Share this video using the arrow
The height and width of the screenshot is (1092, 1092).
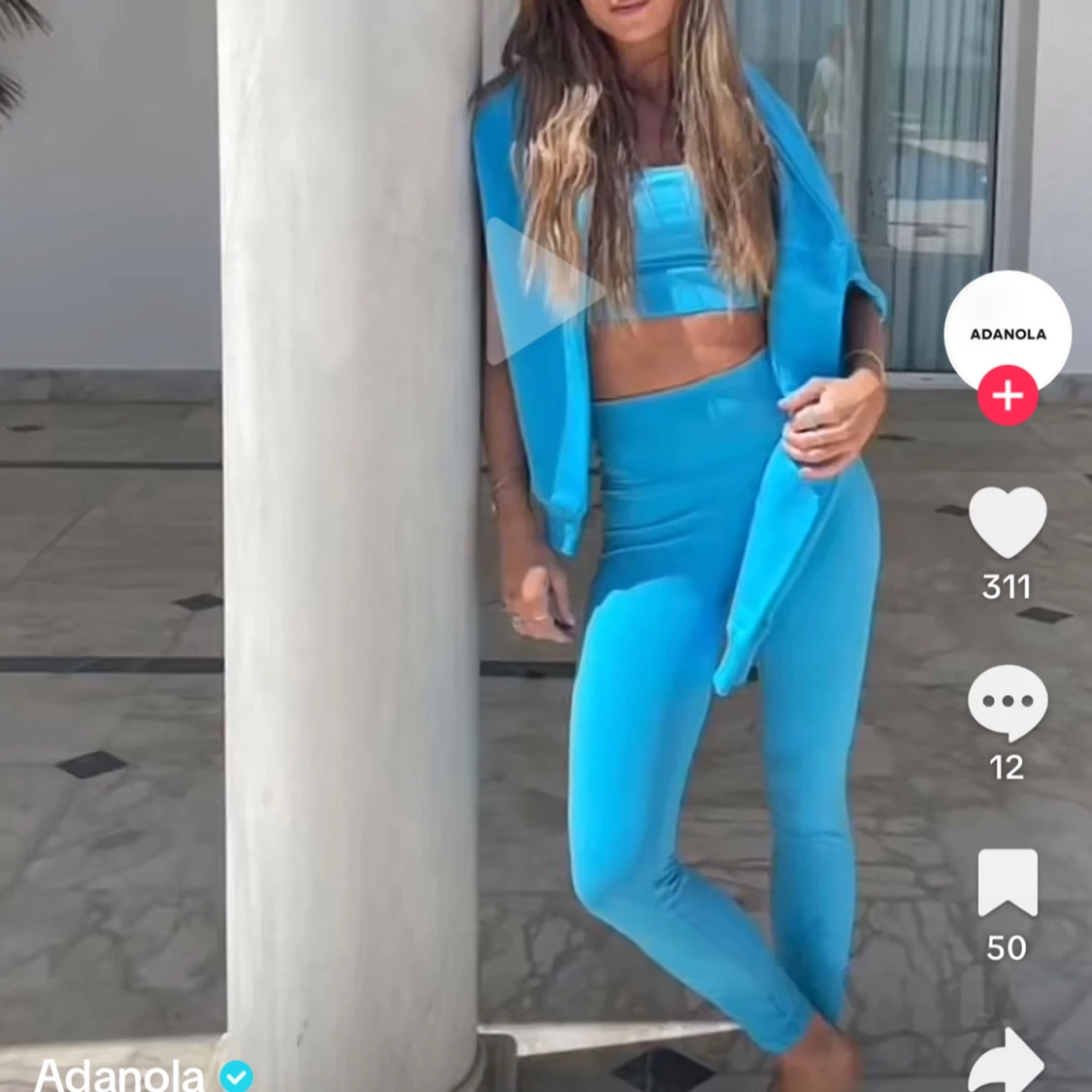(1008, 1063)
